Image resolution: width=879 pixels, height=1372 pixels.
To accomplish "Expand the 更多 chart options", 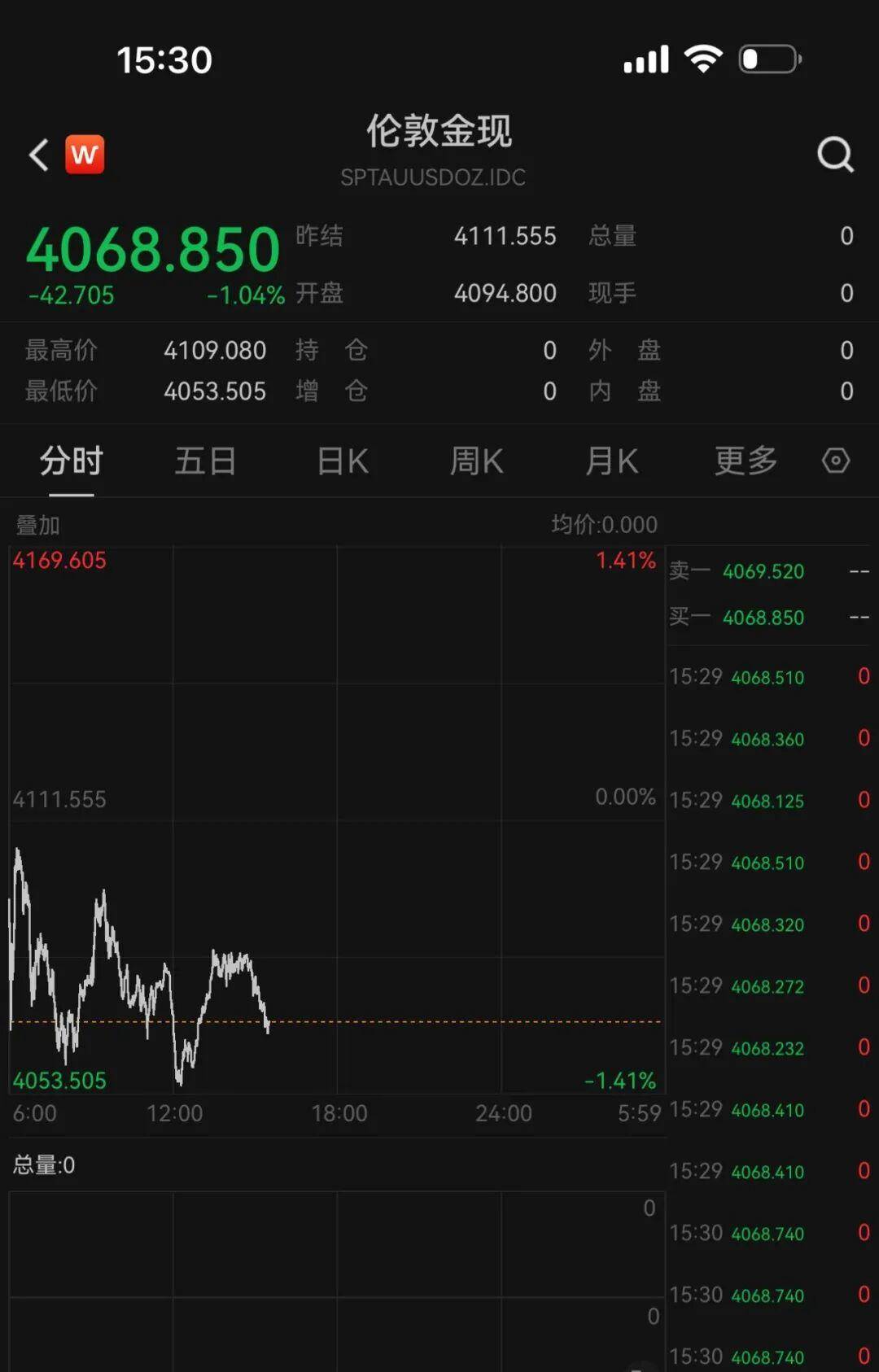I will tap(746, 461).
